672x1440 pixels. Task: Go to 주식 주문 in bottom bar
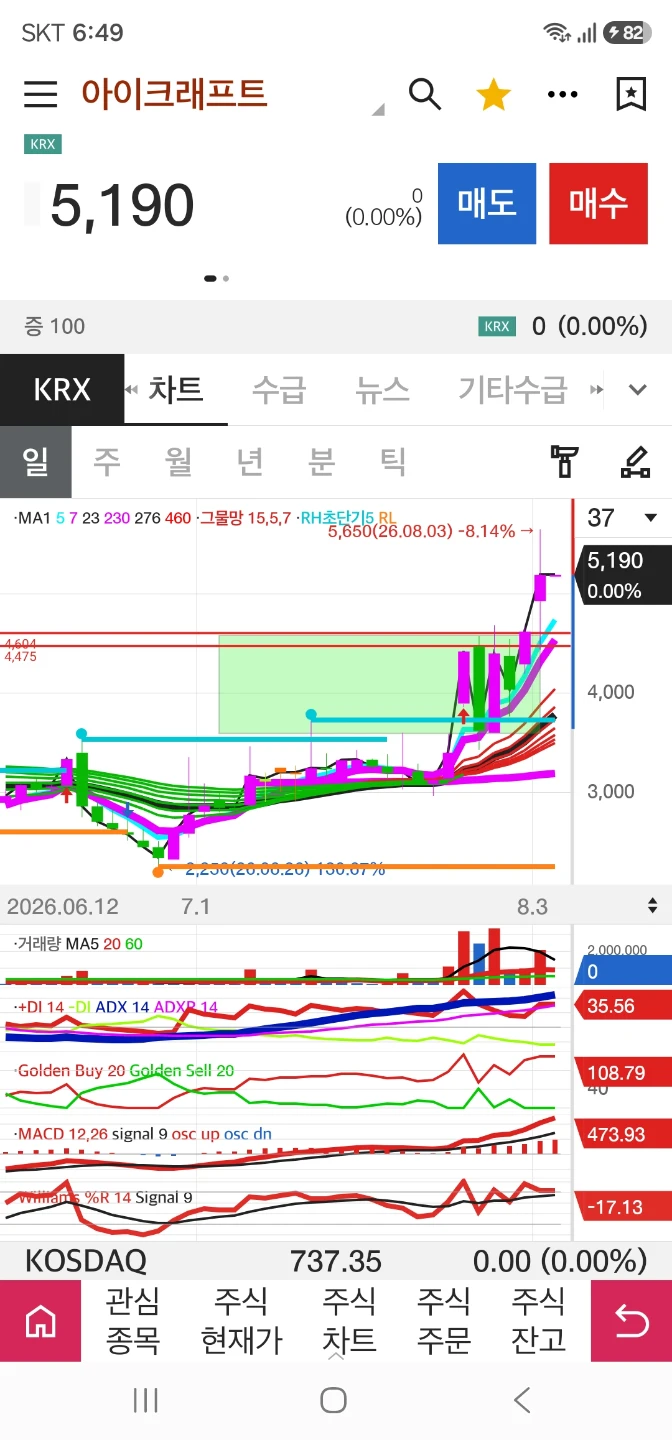coord(444,1320)
